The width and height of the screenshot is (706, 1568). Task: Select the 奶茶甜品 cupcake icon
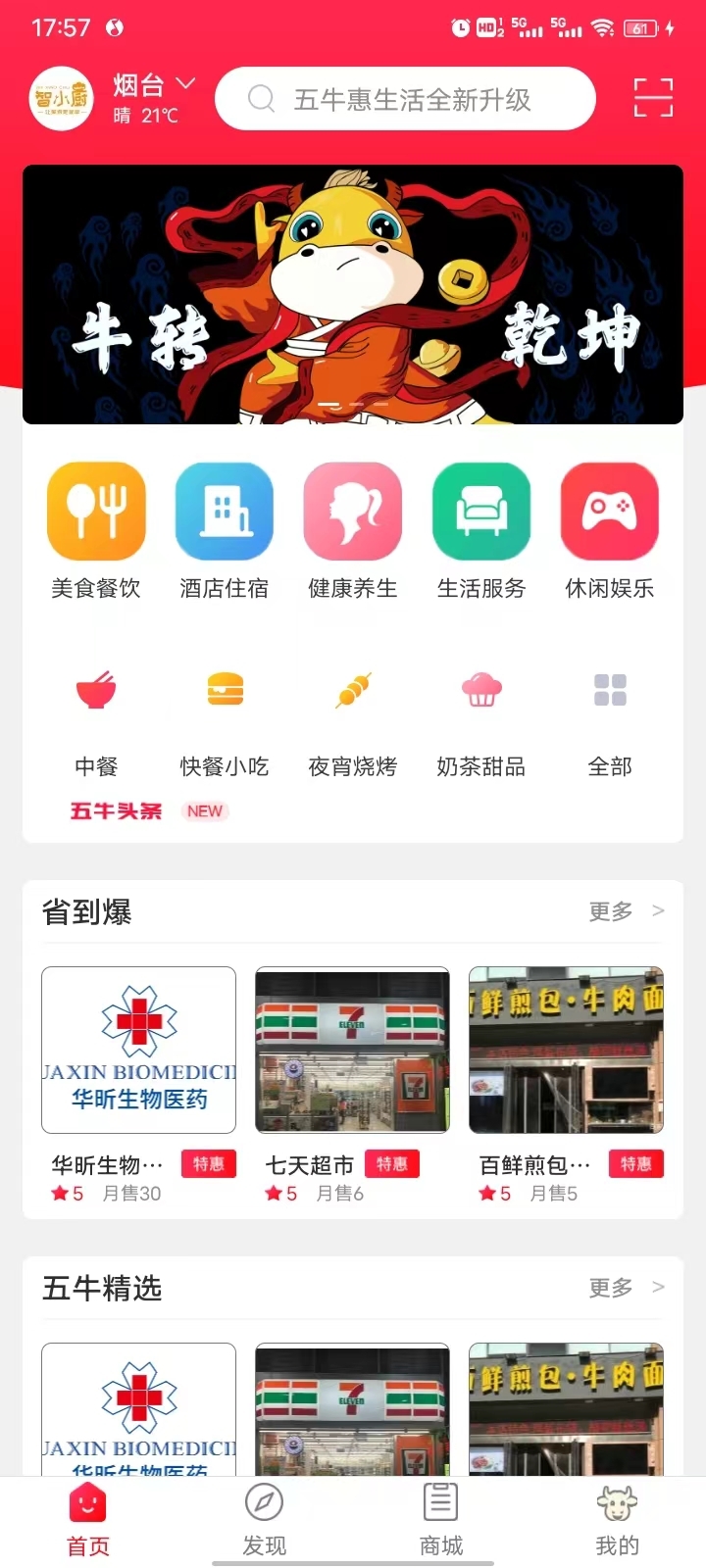coord(481,691)
